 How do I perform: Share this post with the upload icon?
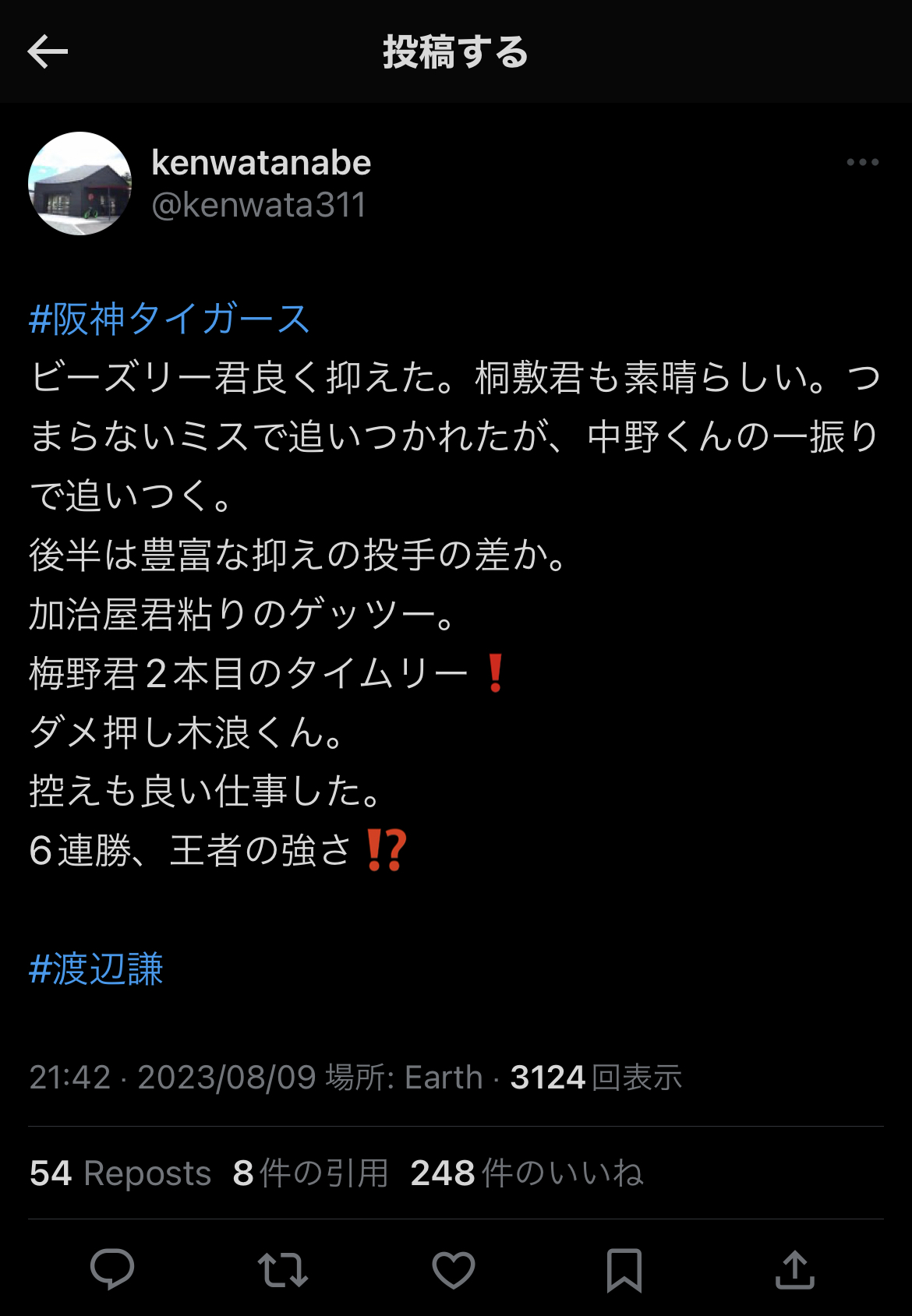(x=795, y=1269)
